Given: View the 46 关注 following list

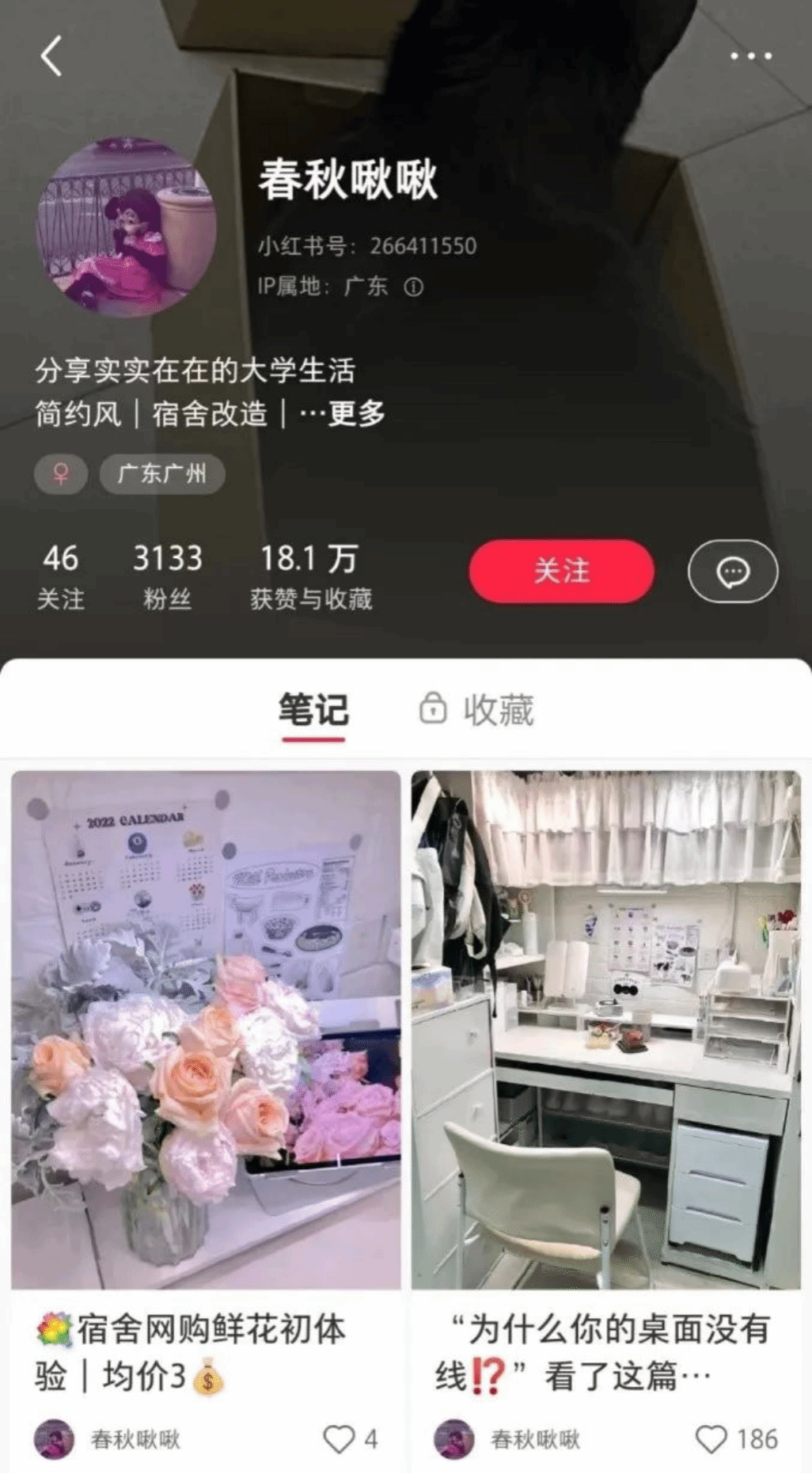Looking at the screenshot, I should pos(60,576).
